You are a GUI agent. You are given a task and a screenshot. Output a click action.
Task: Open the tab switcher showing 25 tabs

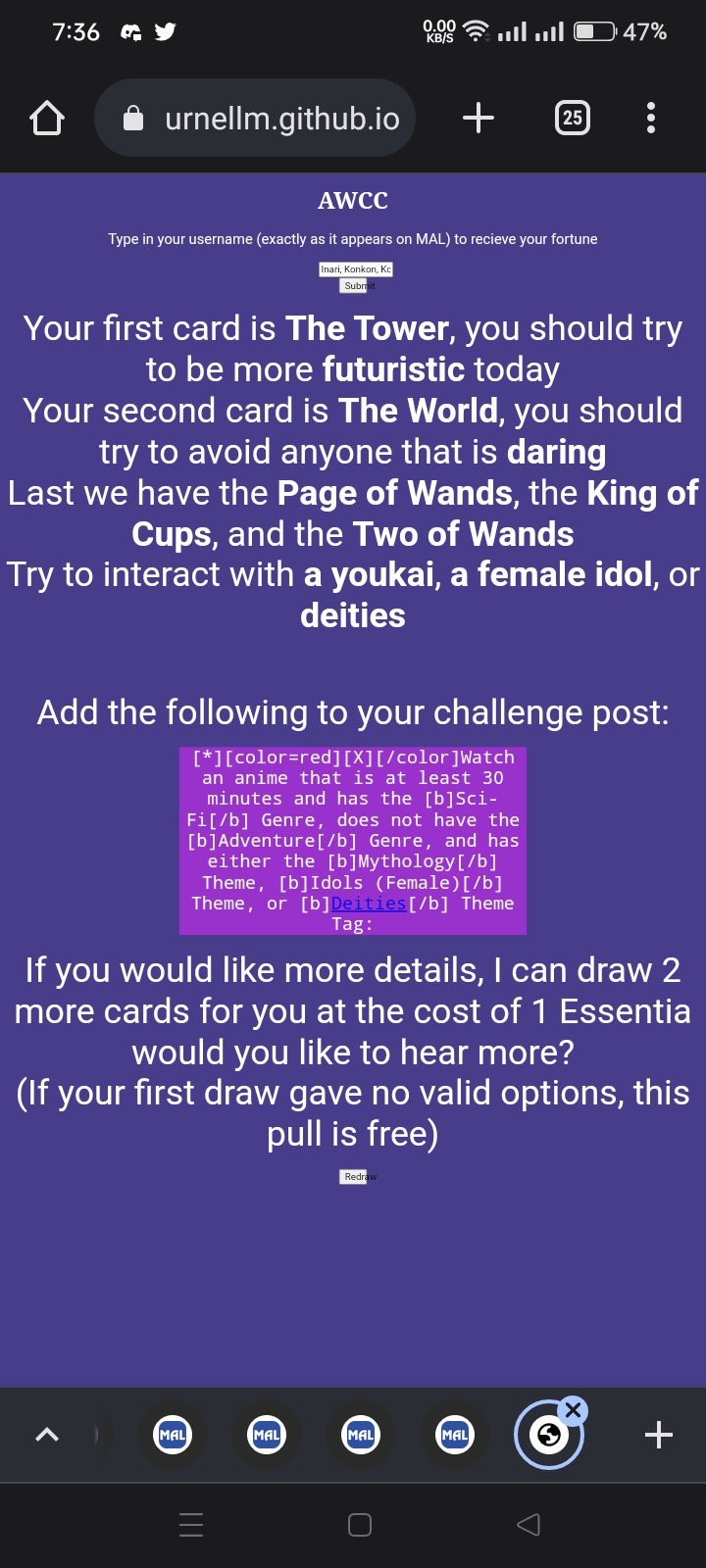tap(573, 119)
